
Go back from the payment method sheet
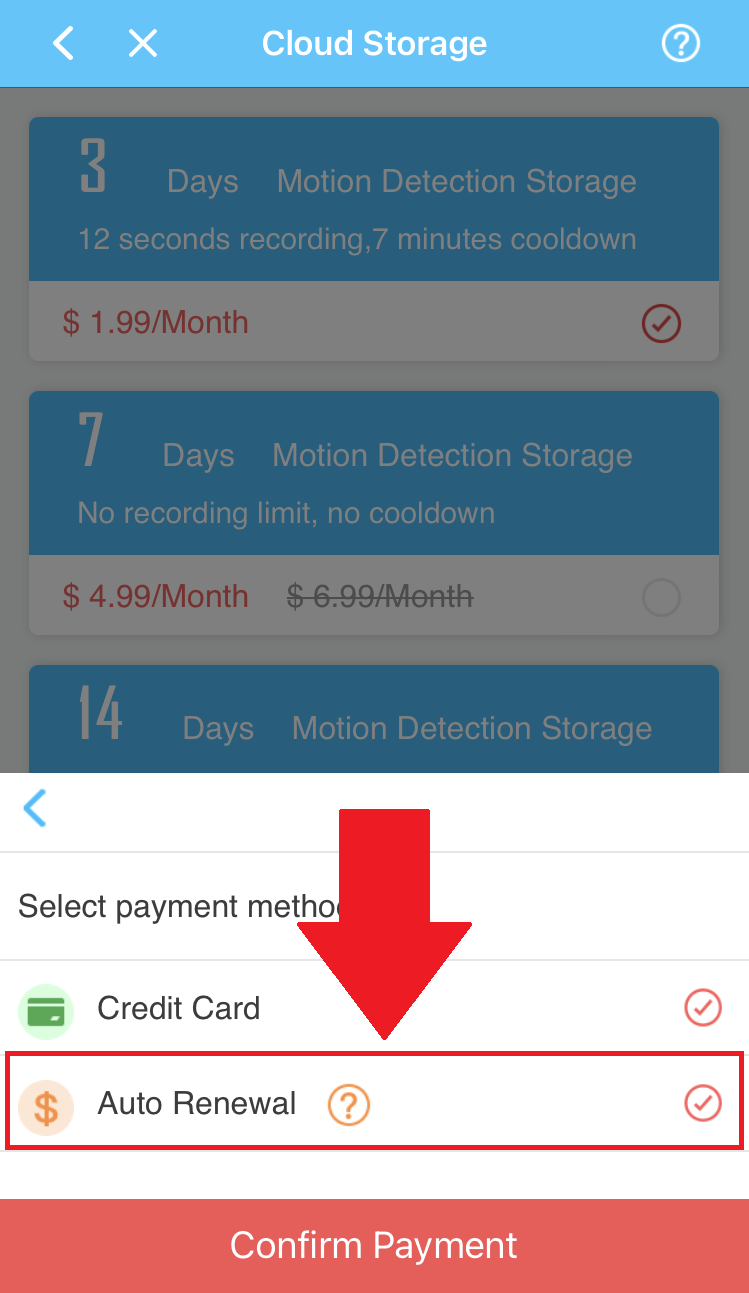pos(35,808)
